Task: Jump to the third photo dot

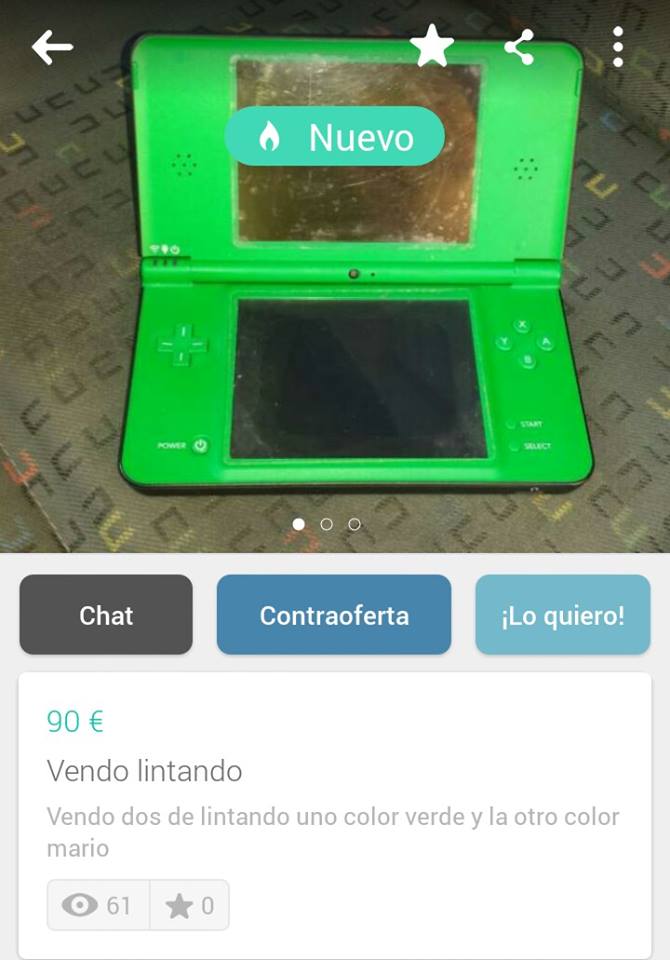Action: click(x=354, y=524)
